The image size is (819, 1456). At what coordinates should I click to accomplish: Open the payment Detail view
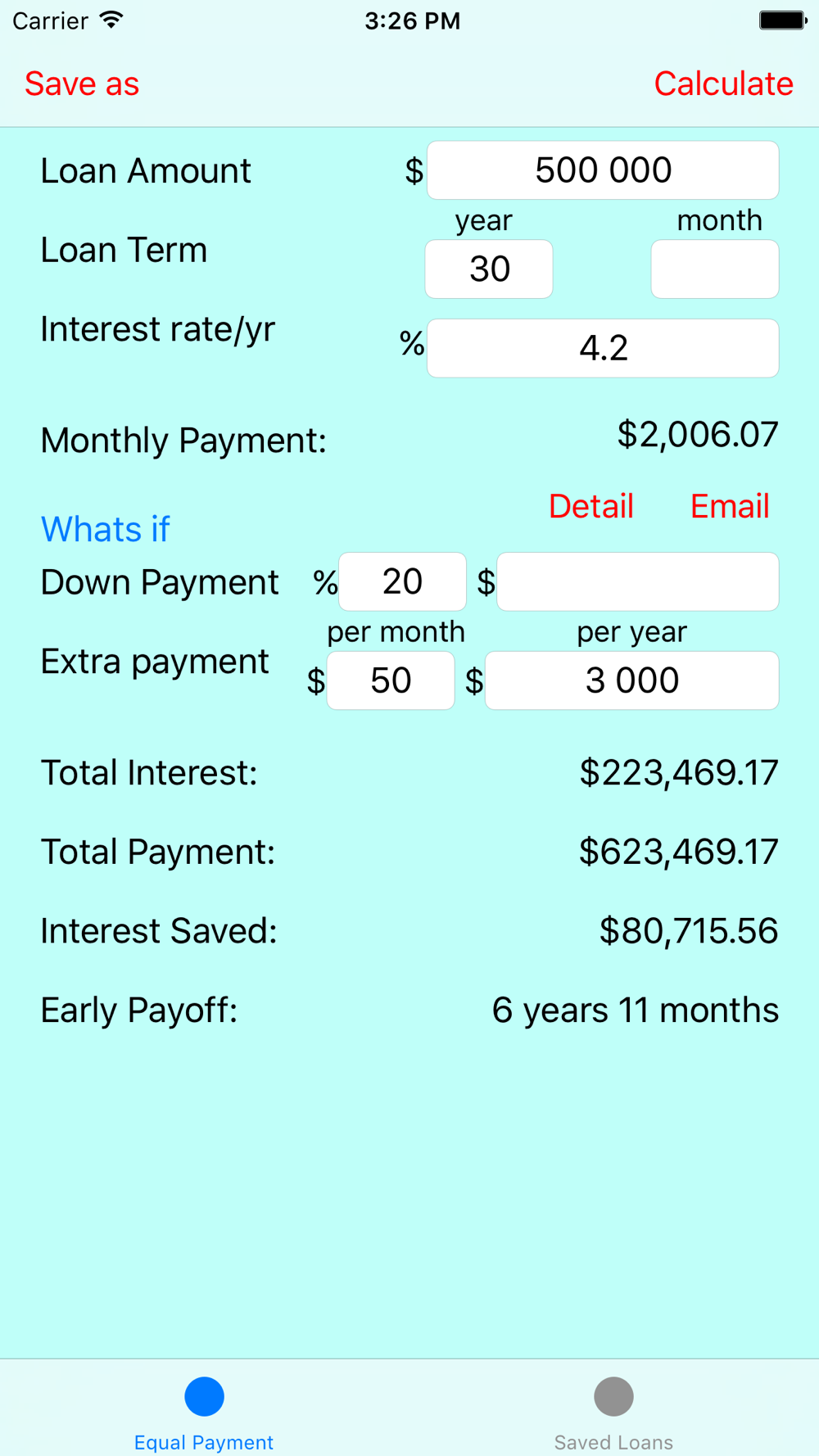click(591, 506)
